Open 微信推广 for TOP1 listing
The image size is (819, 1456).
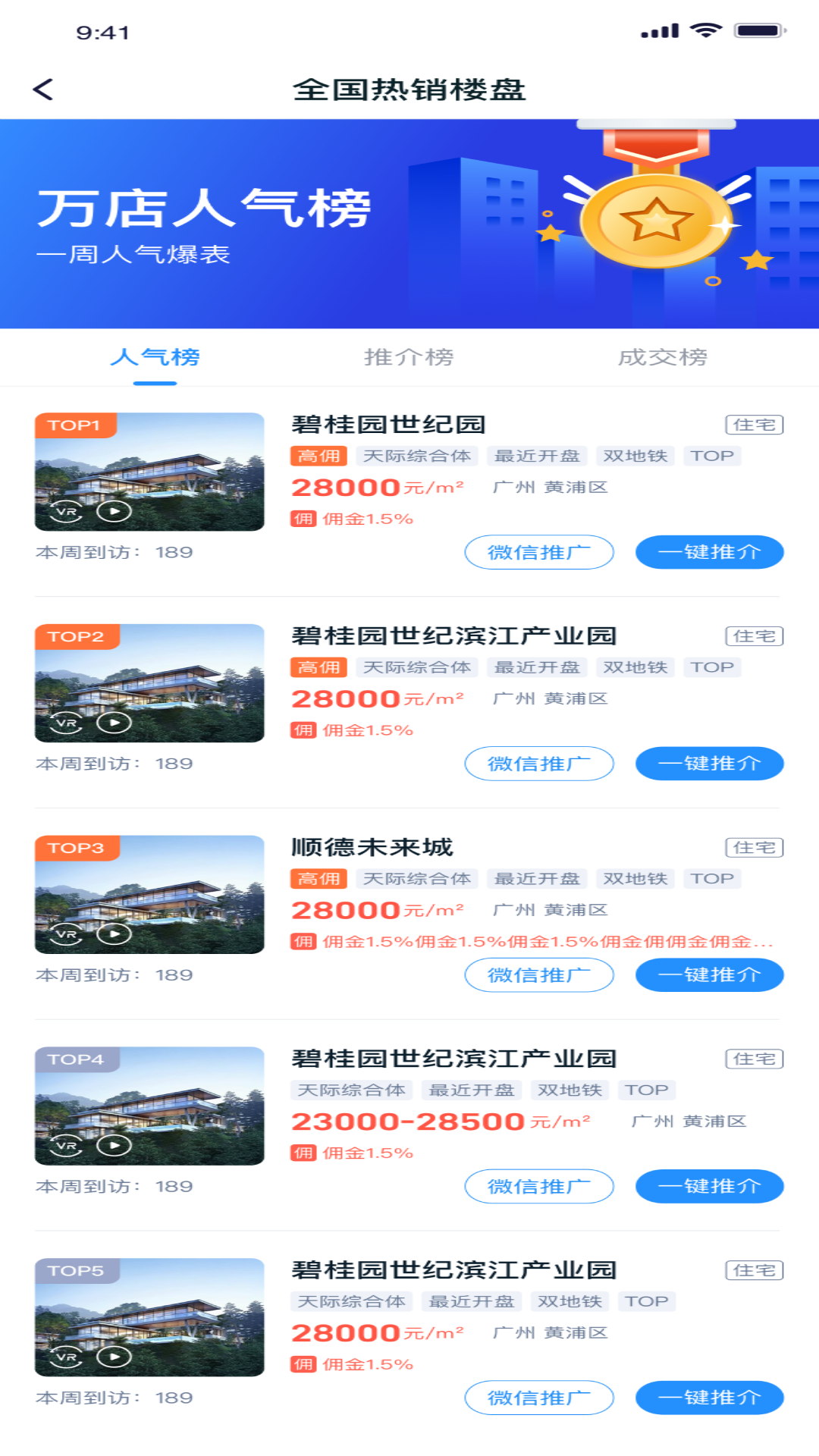pyautogui.click(x=538, y=552)
